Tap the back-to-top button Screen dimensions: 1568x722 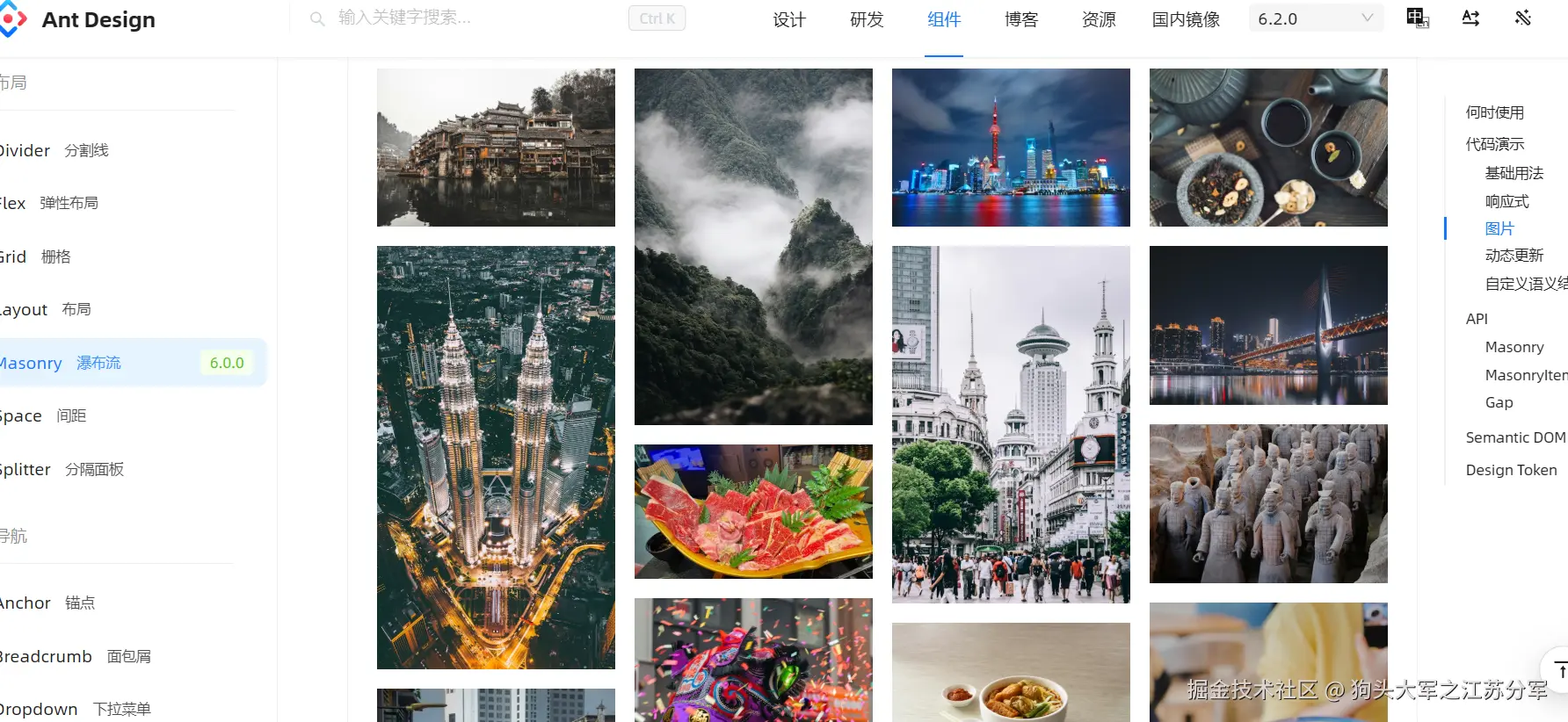1559,671
